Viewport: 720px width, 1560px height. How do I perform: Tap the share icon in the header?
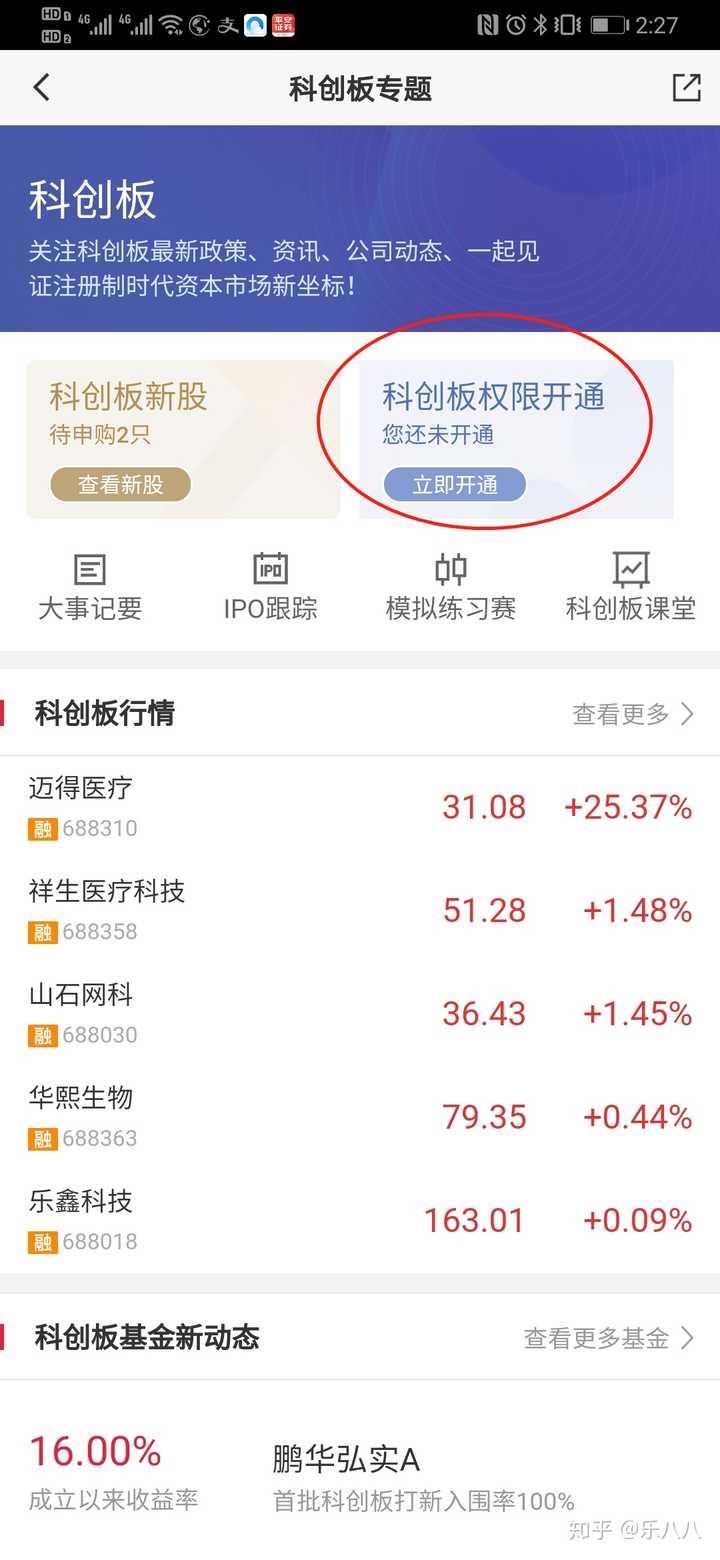(x=686, y=88)
